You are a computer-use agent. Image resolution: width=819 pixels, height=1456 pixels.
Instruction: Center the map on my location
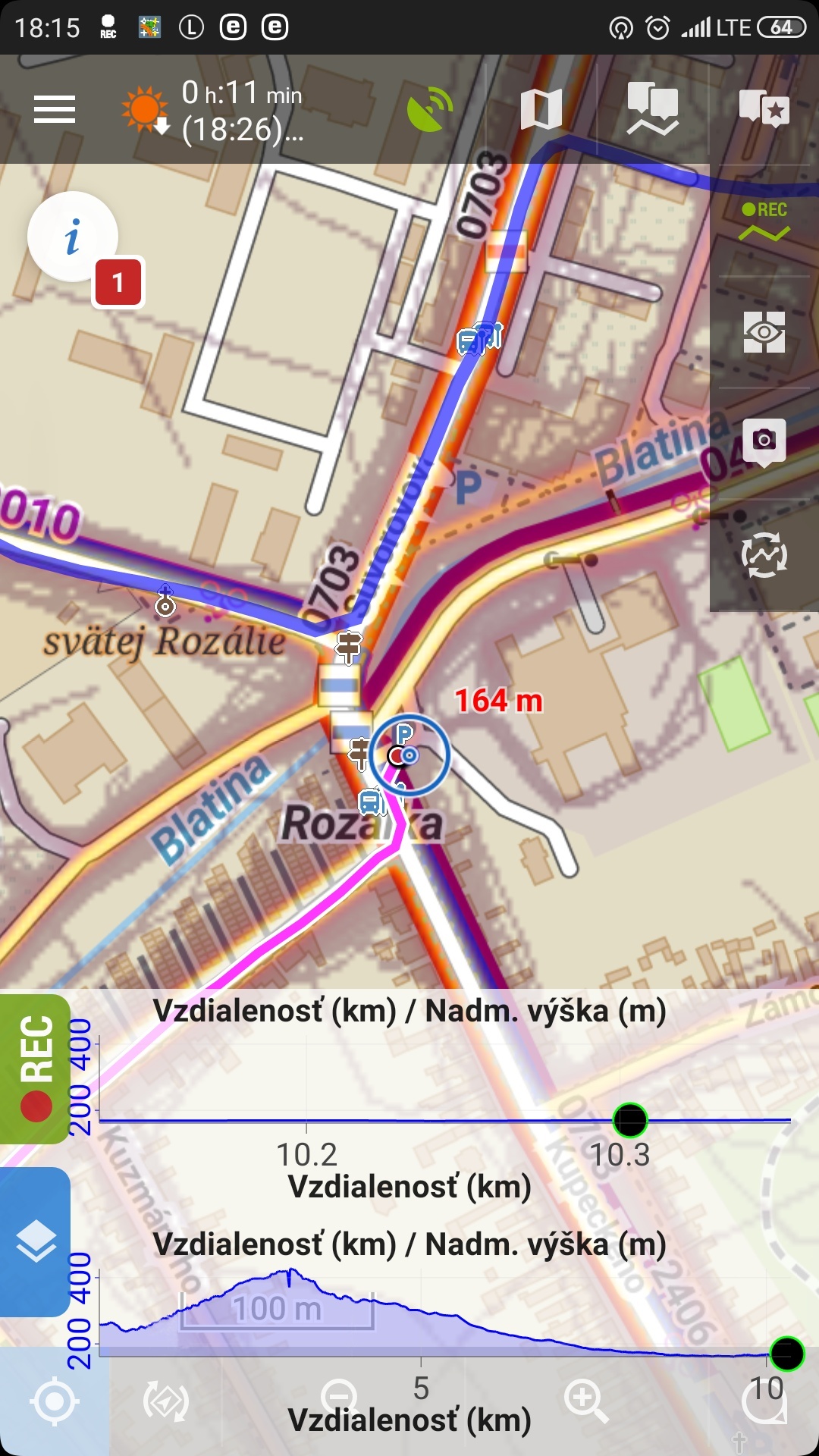[x=54, y=1401]
